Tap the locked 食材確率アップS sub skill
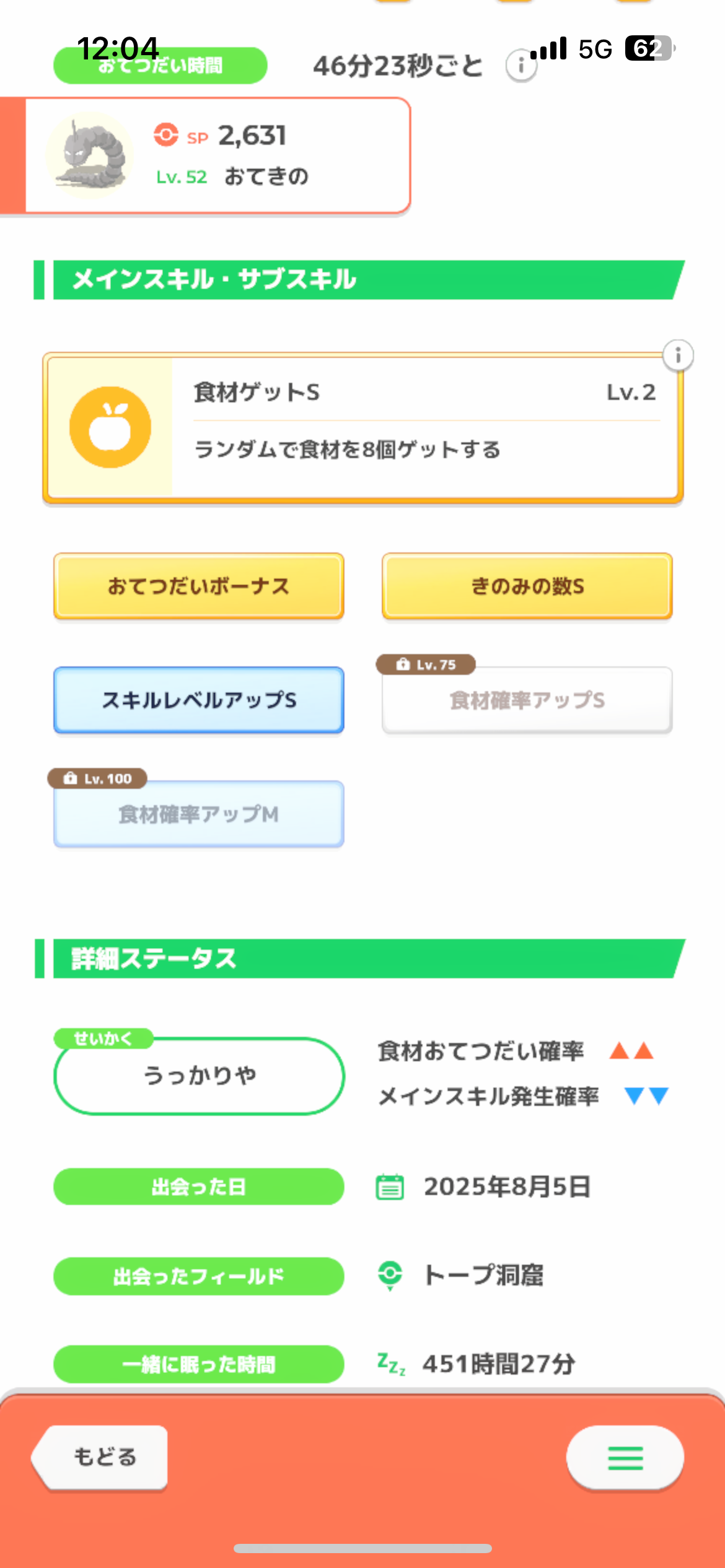The image size is (725, 1568). click(x=527, y=700)
